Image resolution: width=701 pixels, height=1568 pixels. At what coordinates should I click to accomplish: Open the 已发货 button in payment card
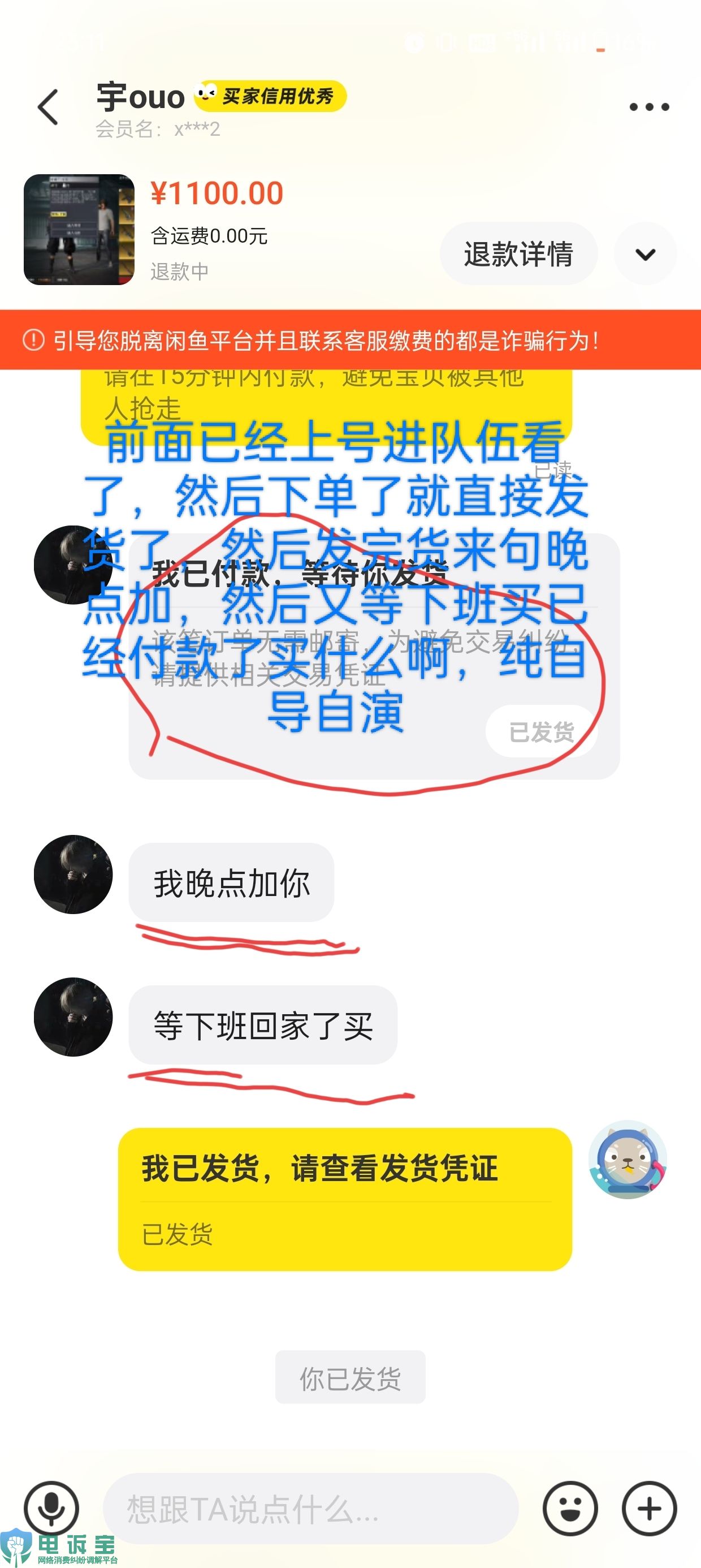(541, 731)
